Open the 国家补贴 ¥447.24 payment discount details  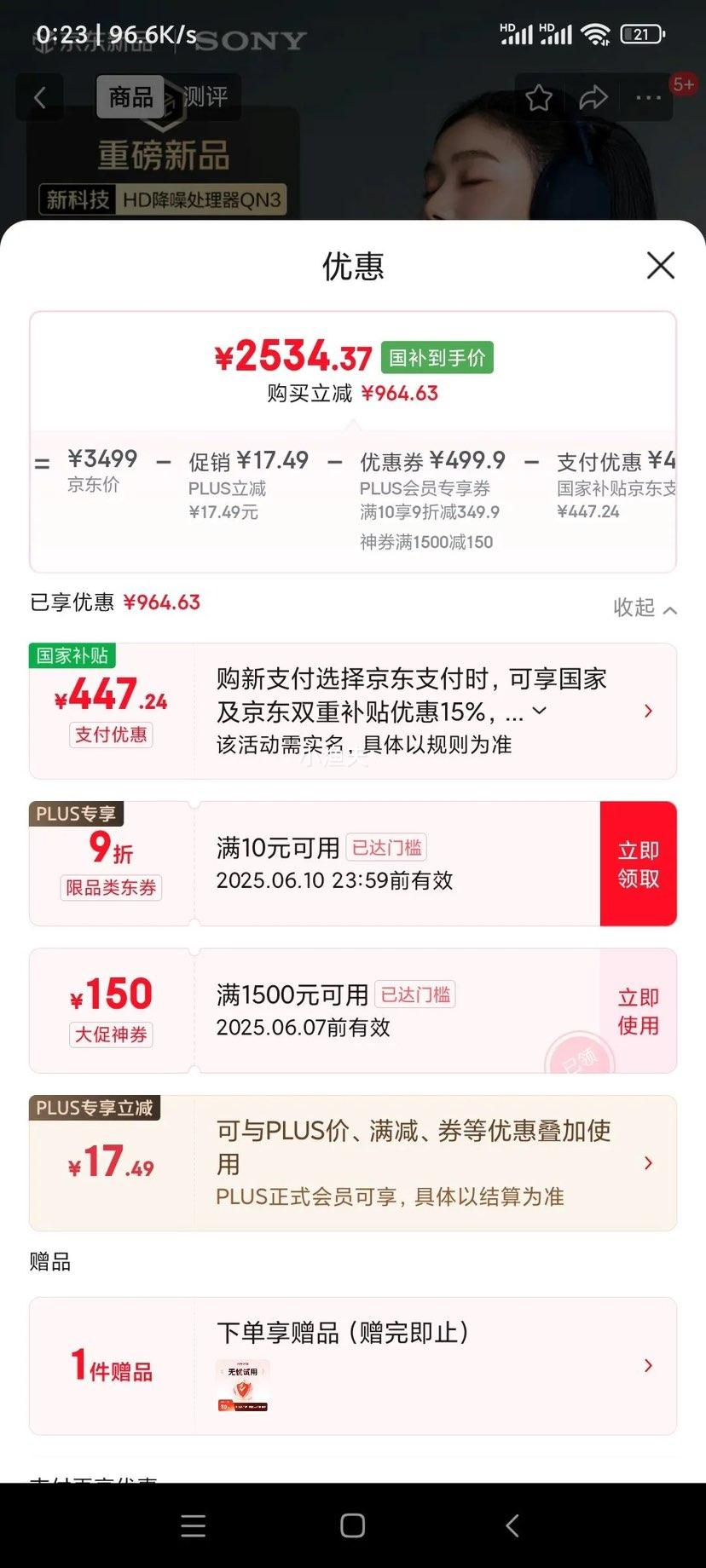coord(648,711)
